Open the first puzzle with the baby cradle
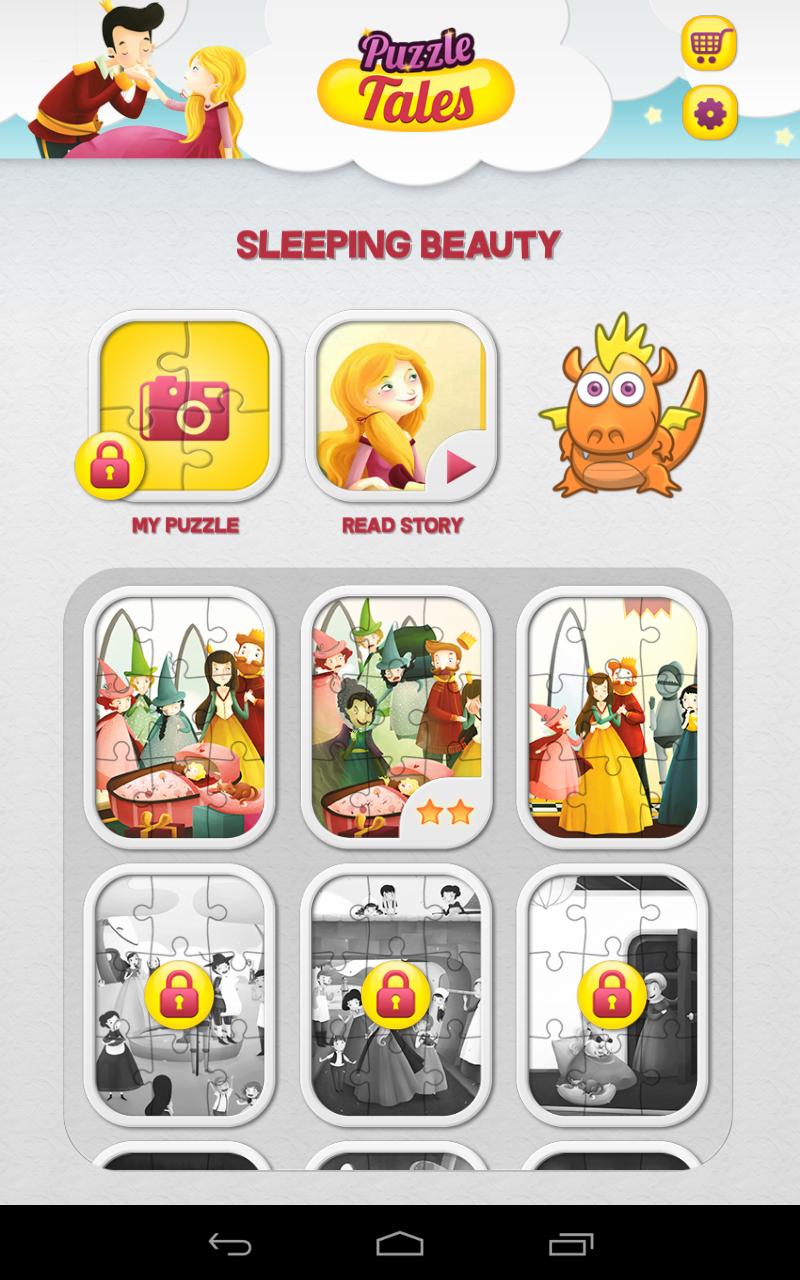The image size is (800, 1280). 180,717
